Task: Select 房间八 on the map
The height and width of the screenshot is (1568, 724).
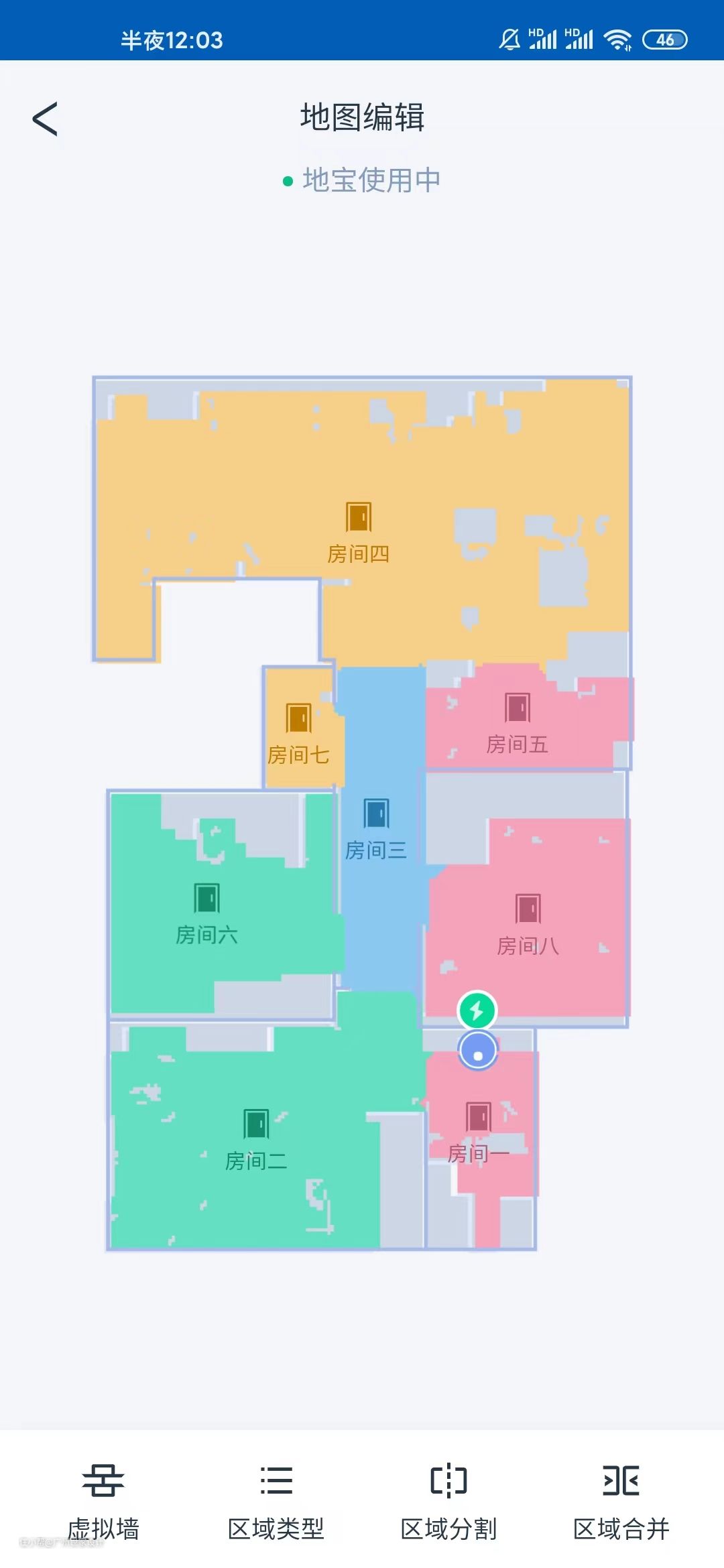Action: (x=528, y=923)
